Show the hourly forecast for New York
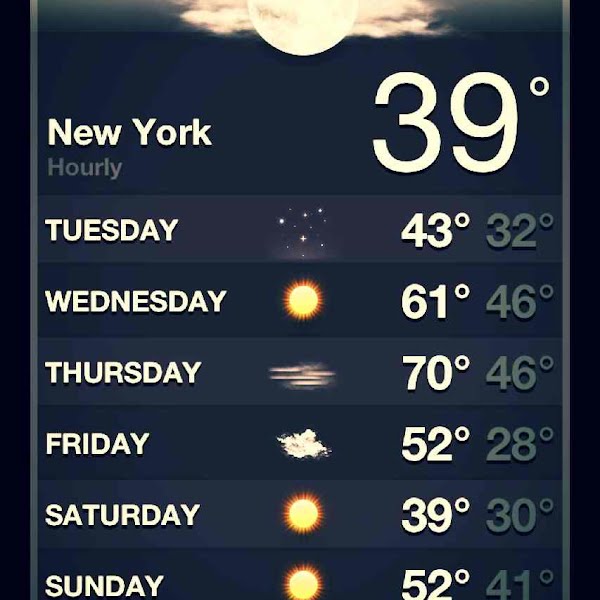Viewport: 600px width, 600px height. [85, 167]
